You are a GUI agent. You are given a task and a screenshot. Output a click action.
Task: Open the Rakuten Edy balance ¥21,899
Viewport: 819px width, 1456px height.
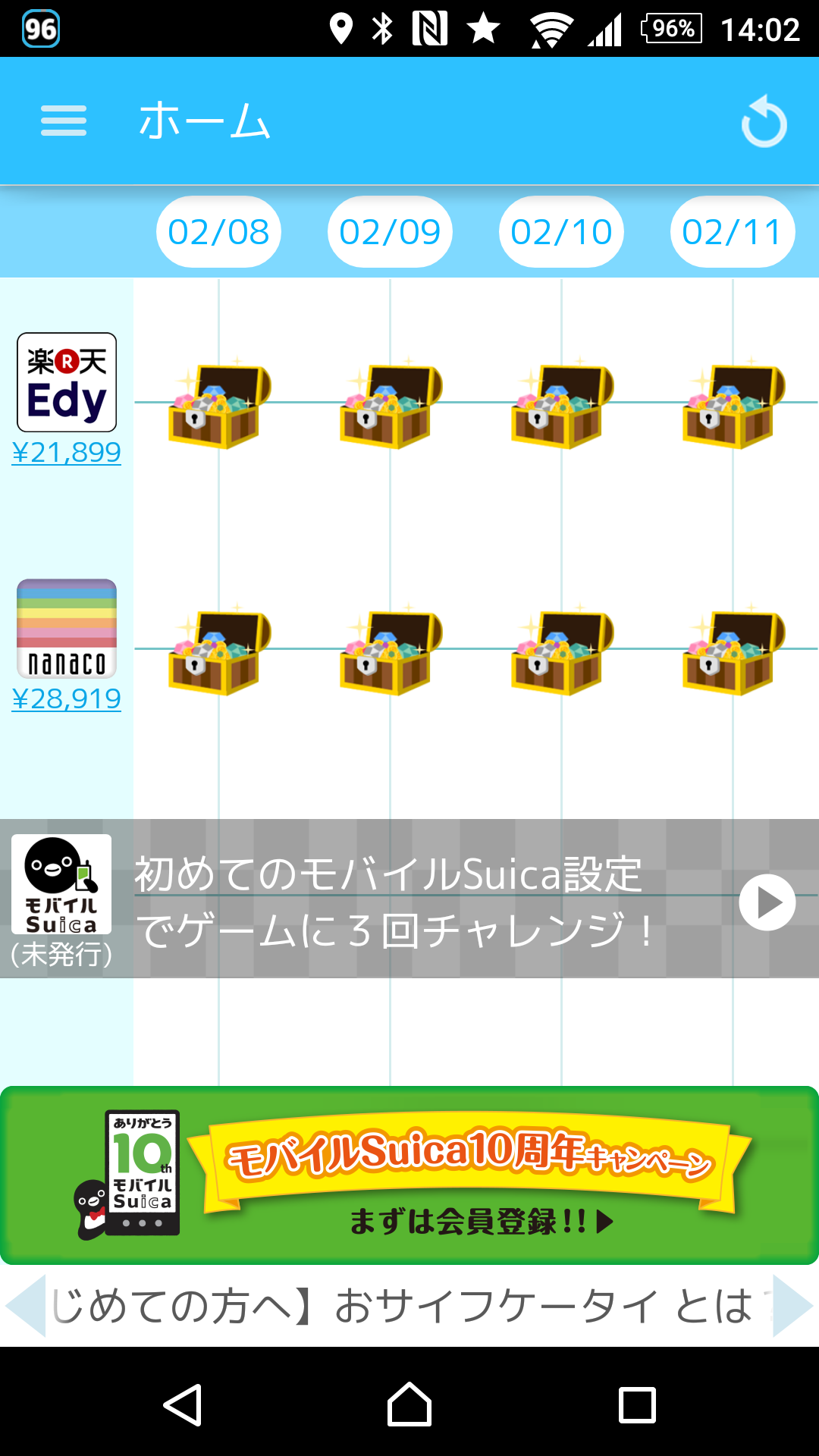pos(67,453)
